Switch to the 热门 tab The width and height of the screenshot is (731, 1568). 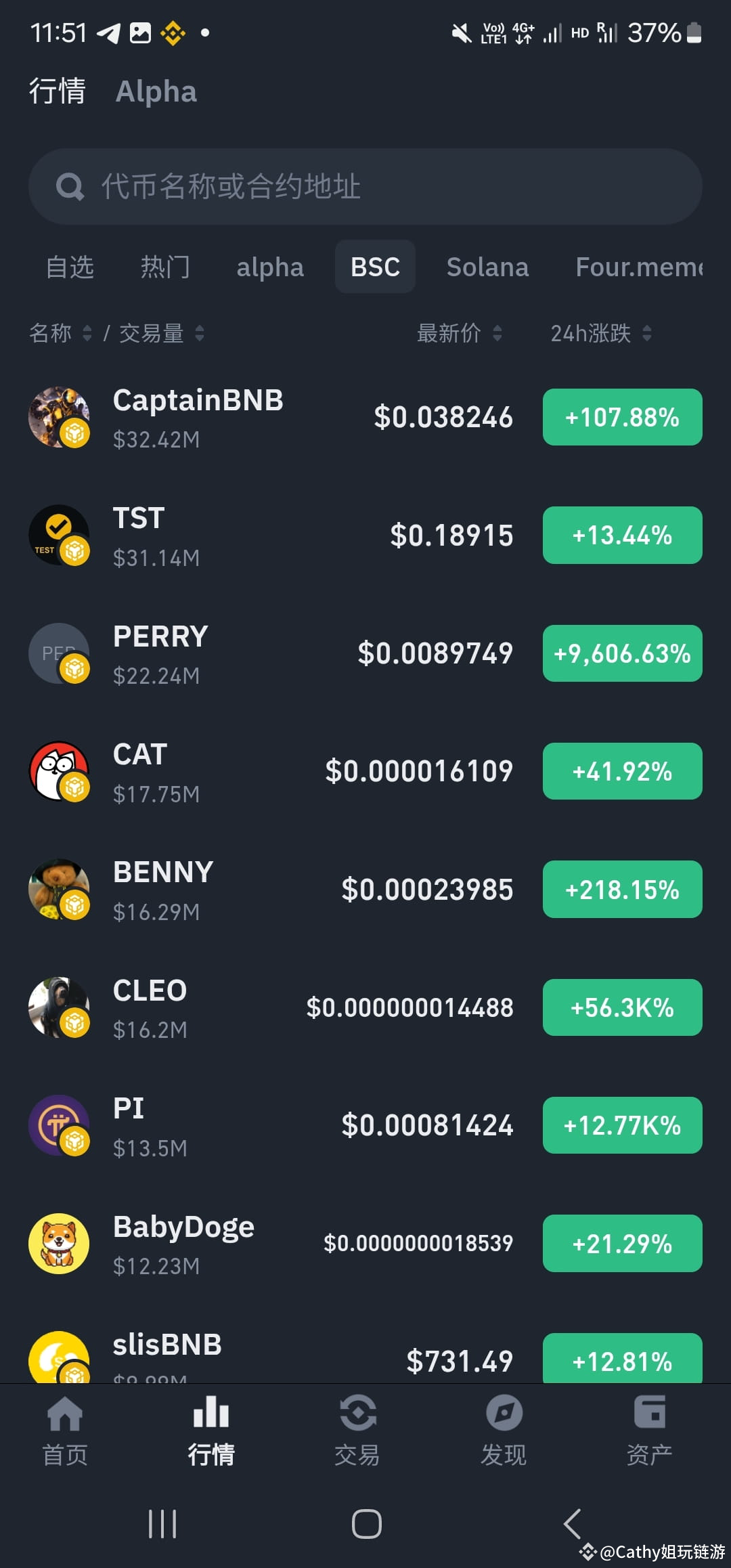click(165, 267)
